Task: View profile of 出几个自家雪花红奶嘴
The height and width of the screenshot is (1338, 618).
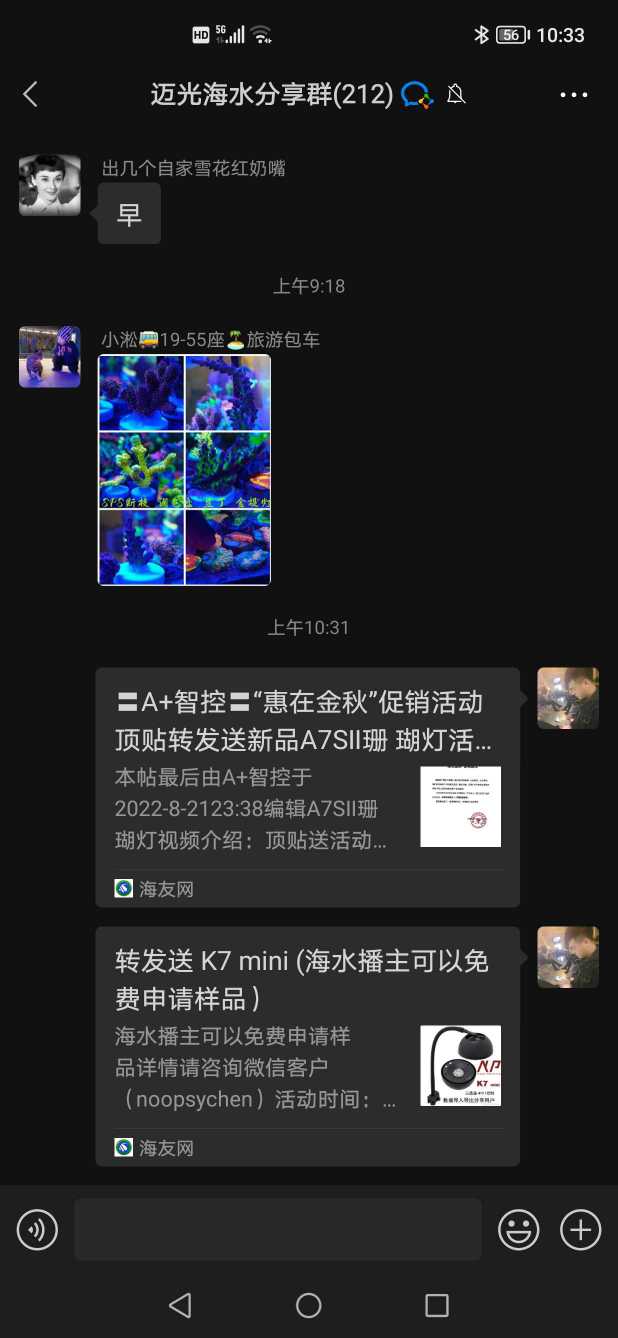Action: click(50, 185)
